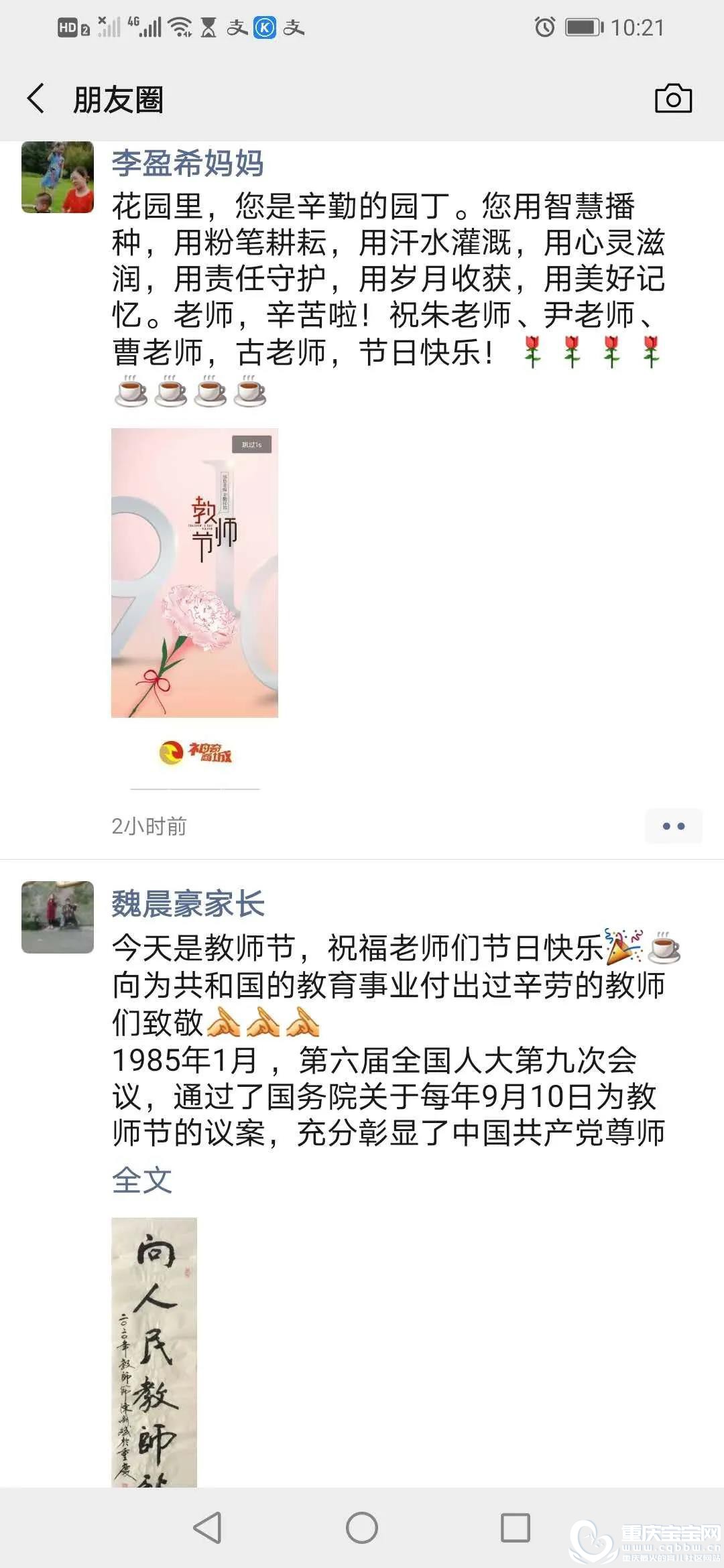Tap 魏晨豪家长's avatar photo
724x1568 pixels.
click(58, 917)
